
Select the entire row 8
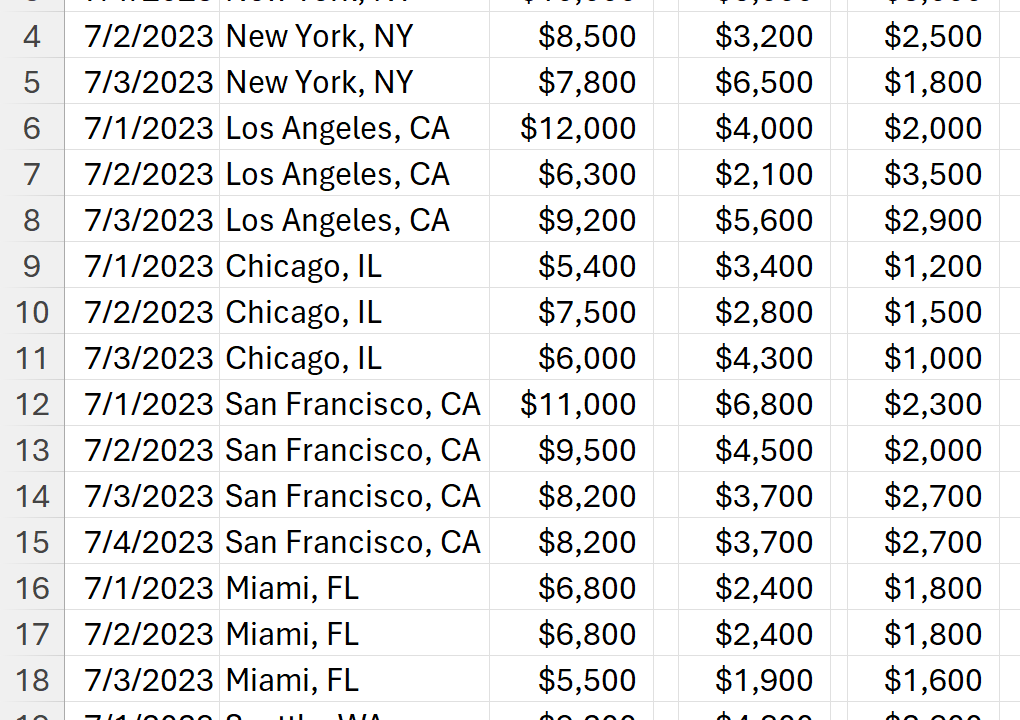32,221
